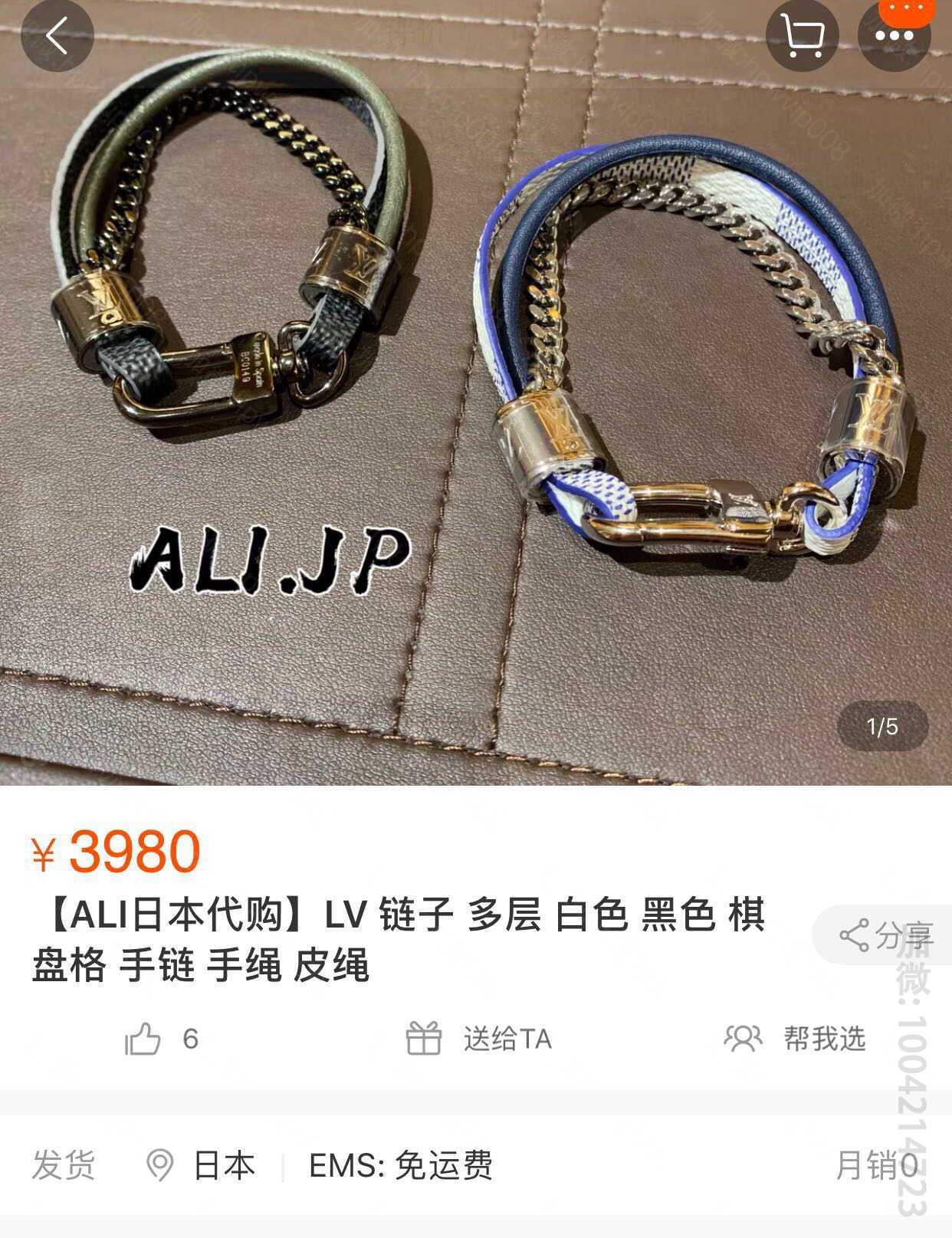Image resolution: width=952 pixels, height=1238 pixels.
Task: Tap 送给TA to gift it
Action: pyautogui.click(x=479, y=1039)
